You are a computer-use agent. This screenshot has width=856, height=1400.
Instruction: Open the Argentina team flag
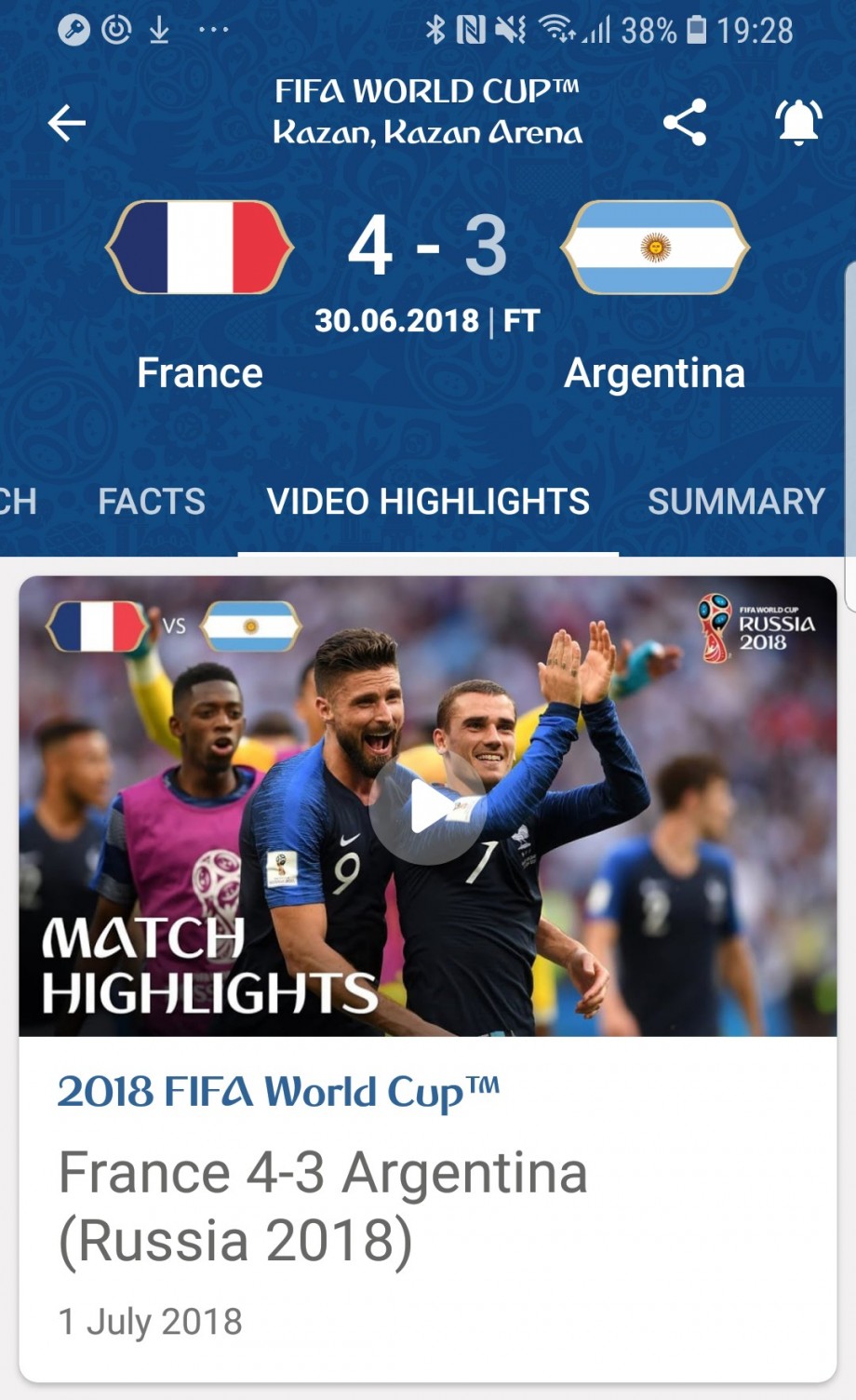click(x=655, y=248)
